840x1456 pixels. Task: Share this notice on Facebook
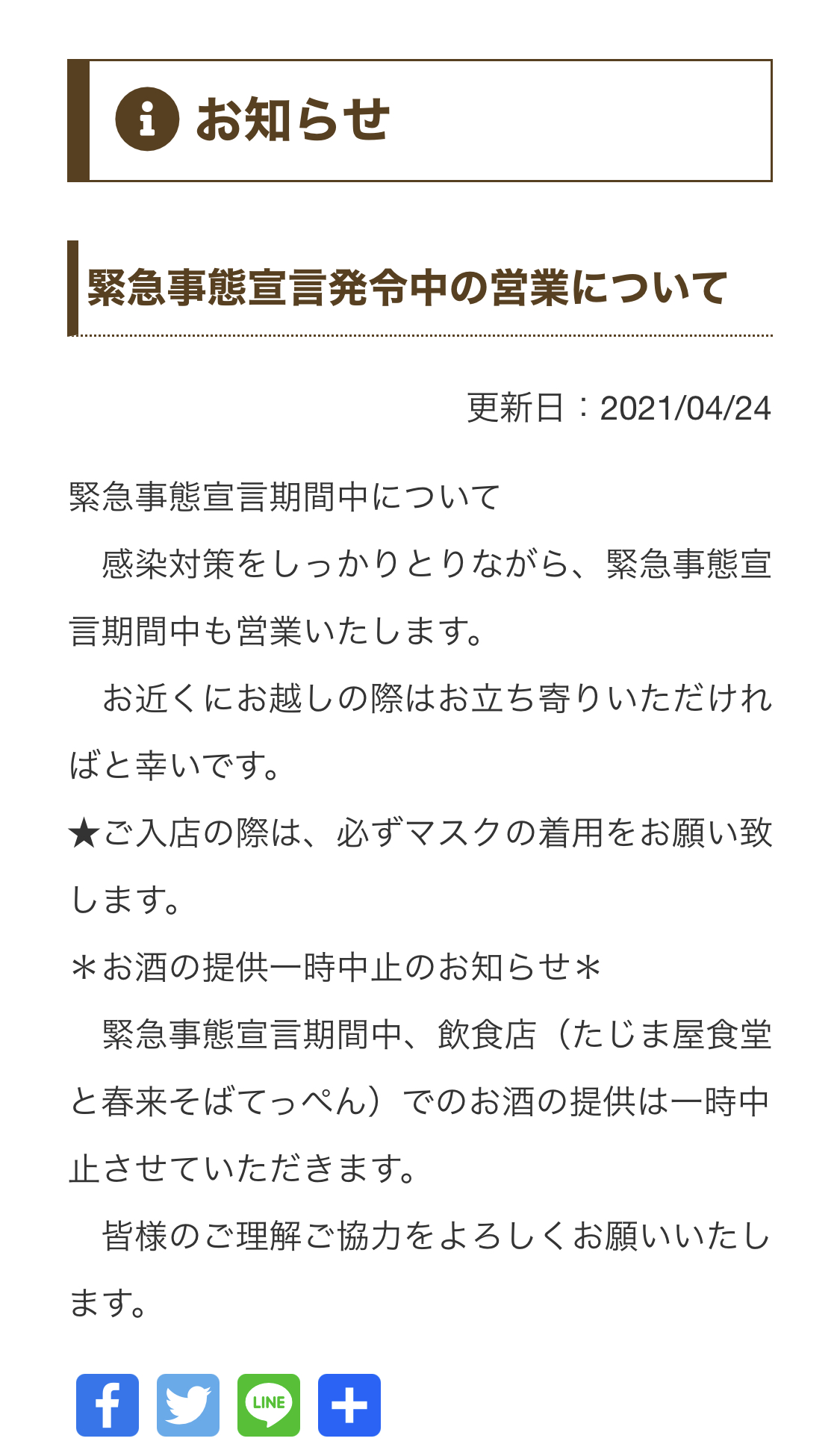point(108,1404)
